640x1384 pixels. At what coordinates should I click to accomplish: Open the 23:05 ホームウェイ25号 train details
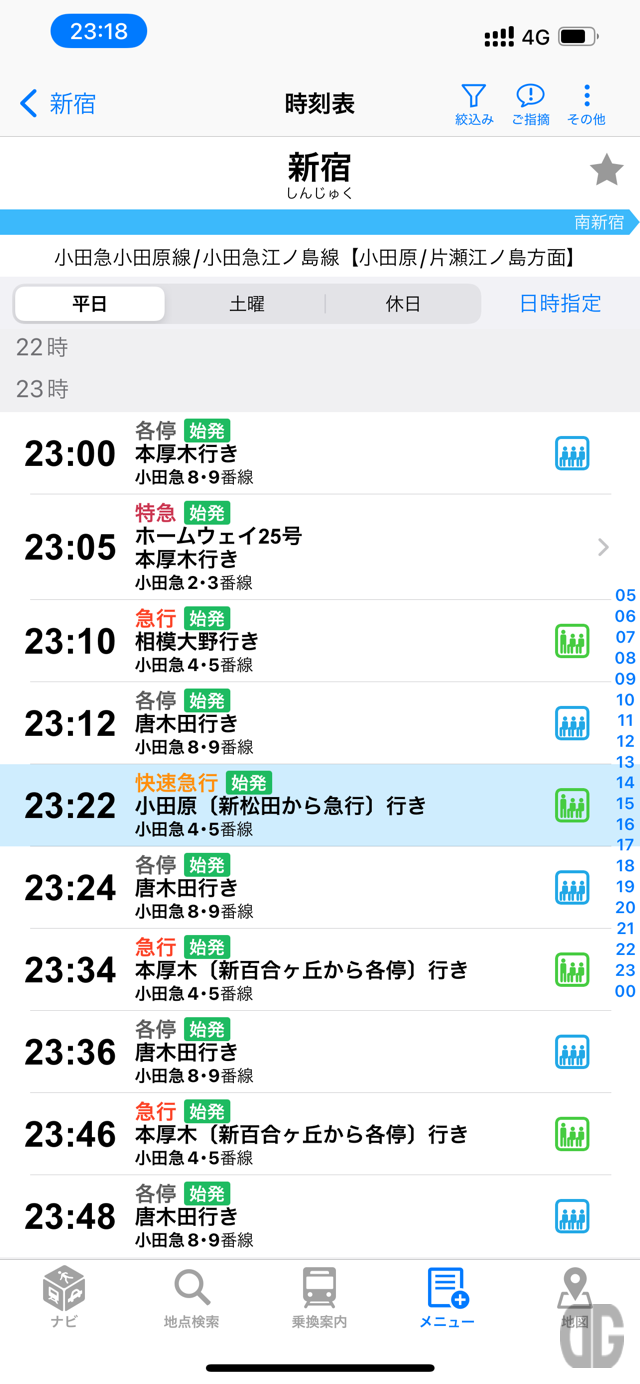[320, 547]
